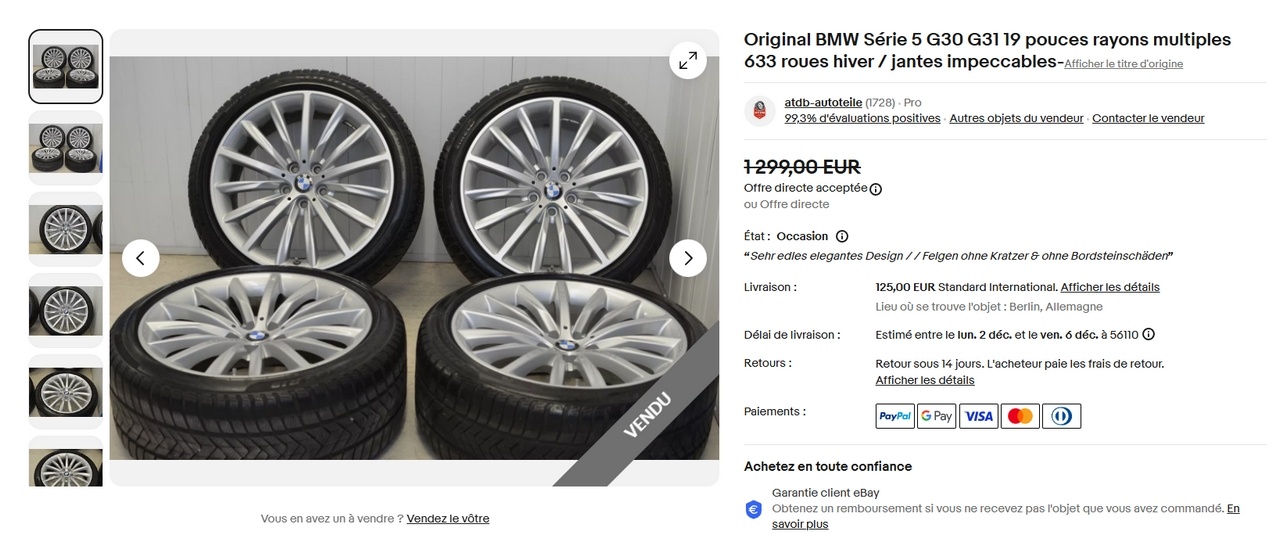Open 'Autres objets du vendeur'
This screenshot has width=1280, height=539.
click(x=1016, y=118)
